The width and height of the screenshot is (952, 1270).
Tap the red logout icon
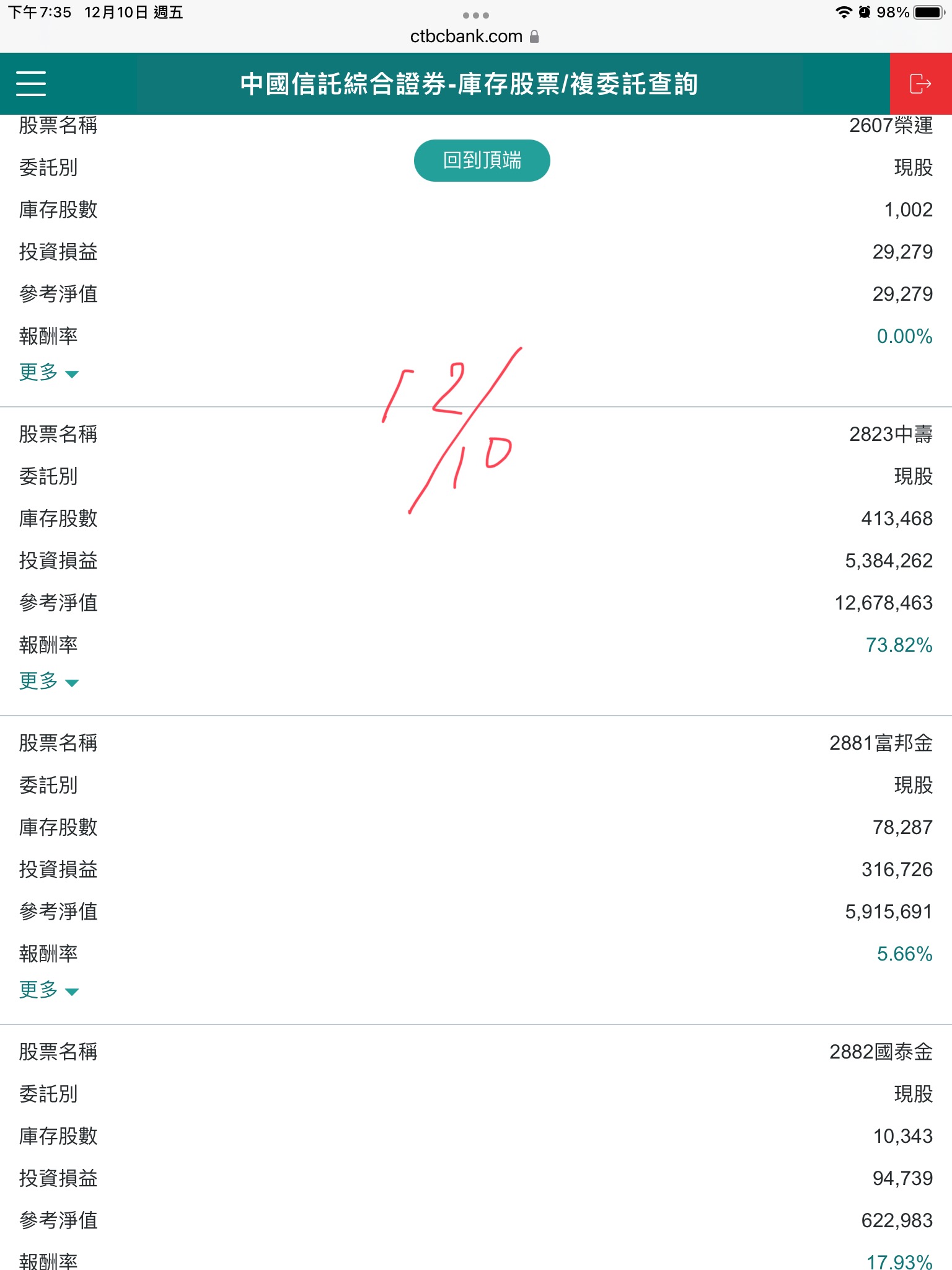click(920, 84)
